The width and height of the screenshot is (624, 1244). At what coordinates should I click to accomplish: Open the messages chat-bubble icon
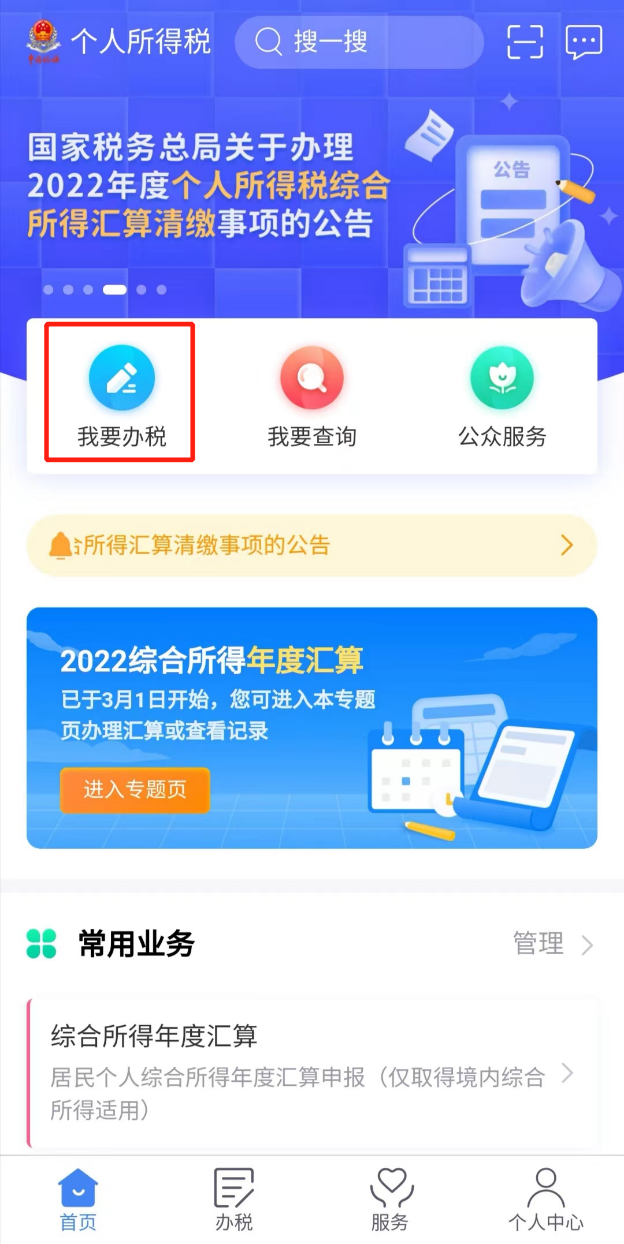click(x=584, y=41)
